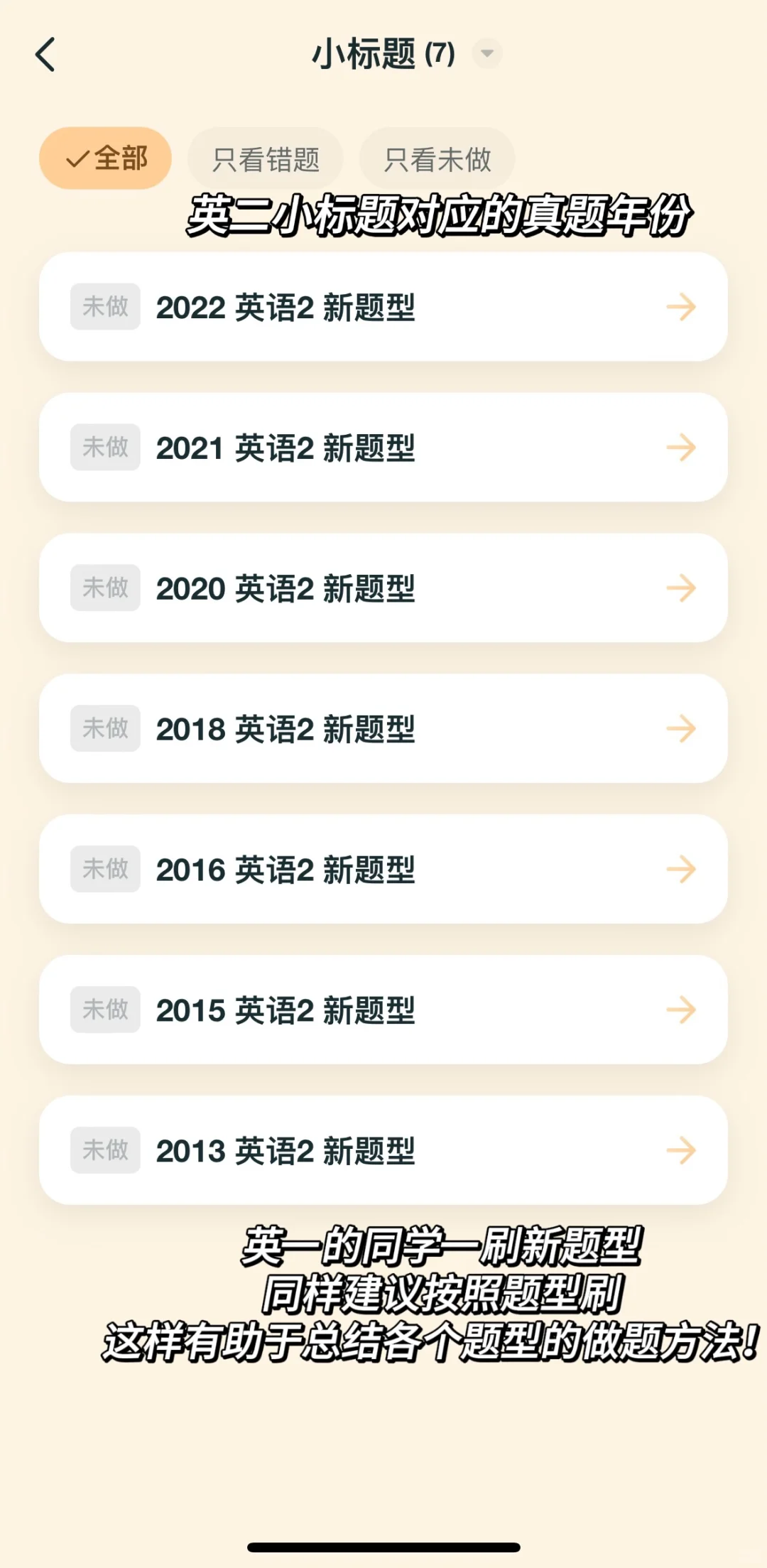Open 2020 英语2 新题型
Viewport: 767px width, 1568px height.
click(383, 588)
